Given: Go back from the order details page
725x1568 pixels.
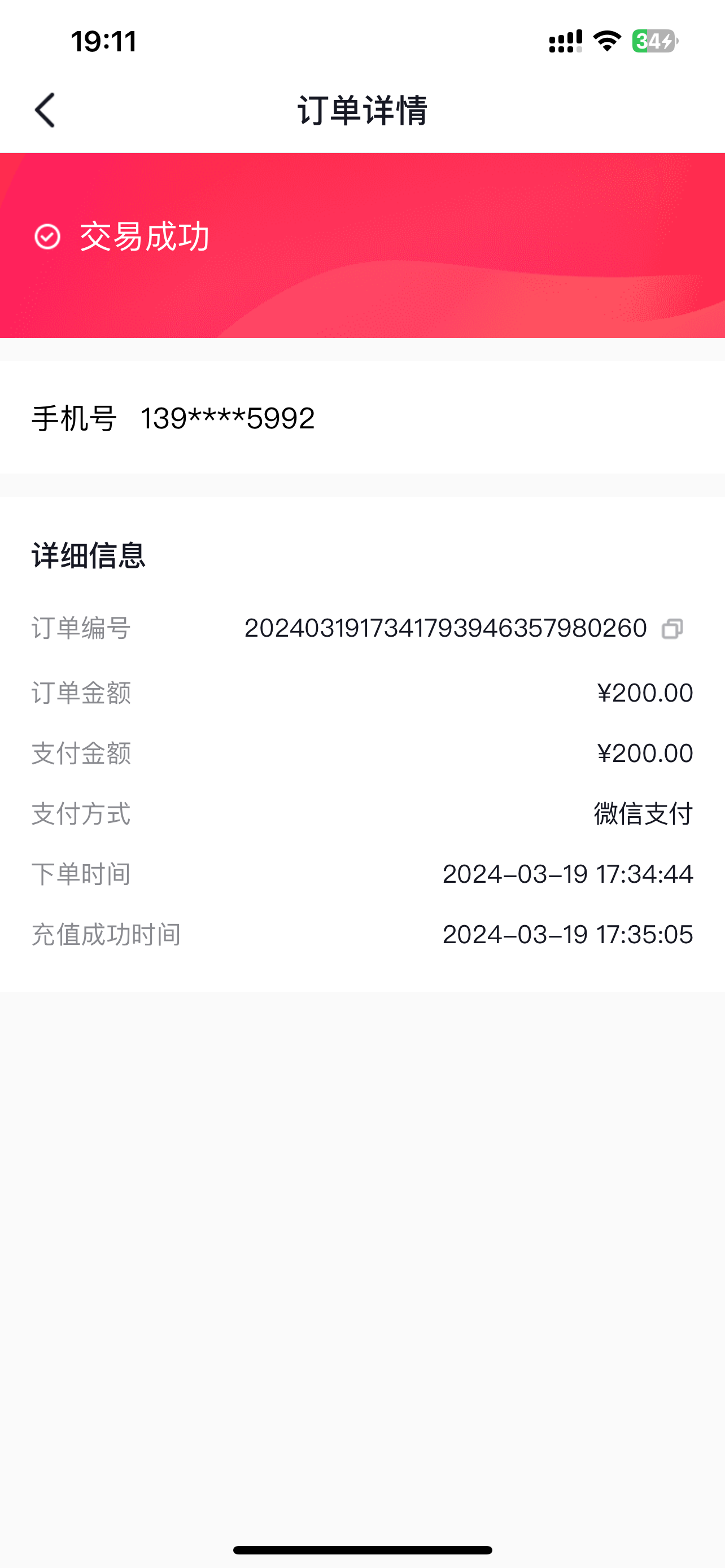Looking at the screenshot, I should pyautogui.click(x=45, y=110).
